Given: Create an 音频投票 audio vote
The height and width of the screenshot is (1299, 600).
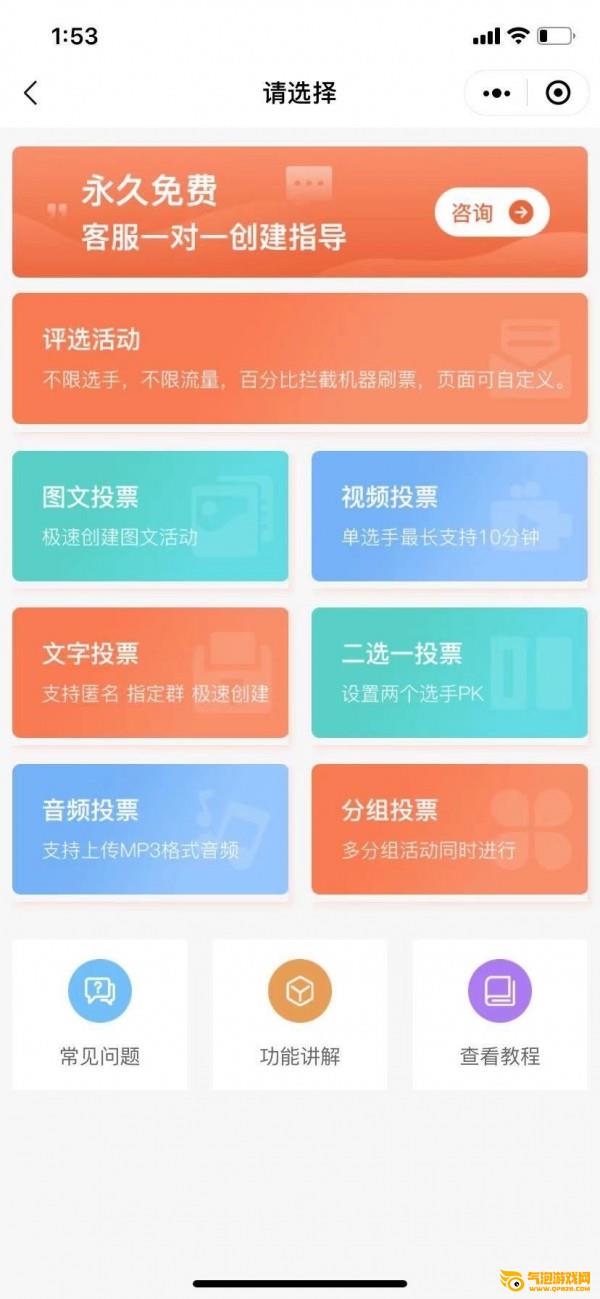Looking at the screenshot, I should point(150,829).
